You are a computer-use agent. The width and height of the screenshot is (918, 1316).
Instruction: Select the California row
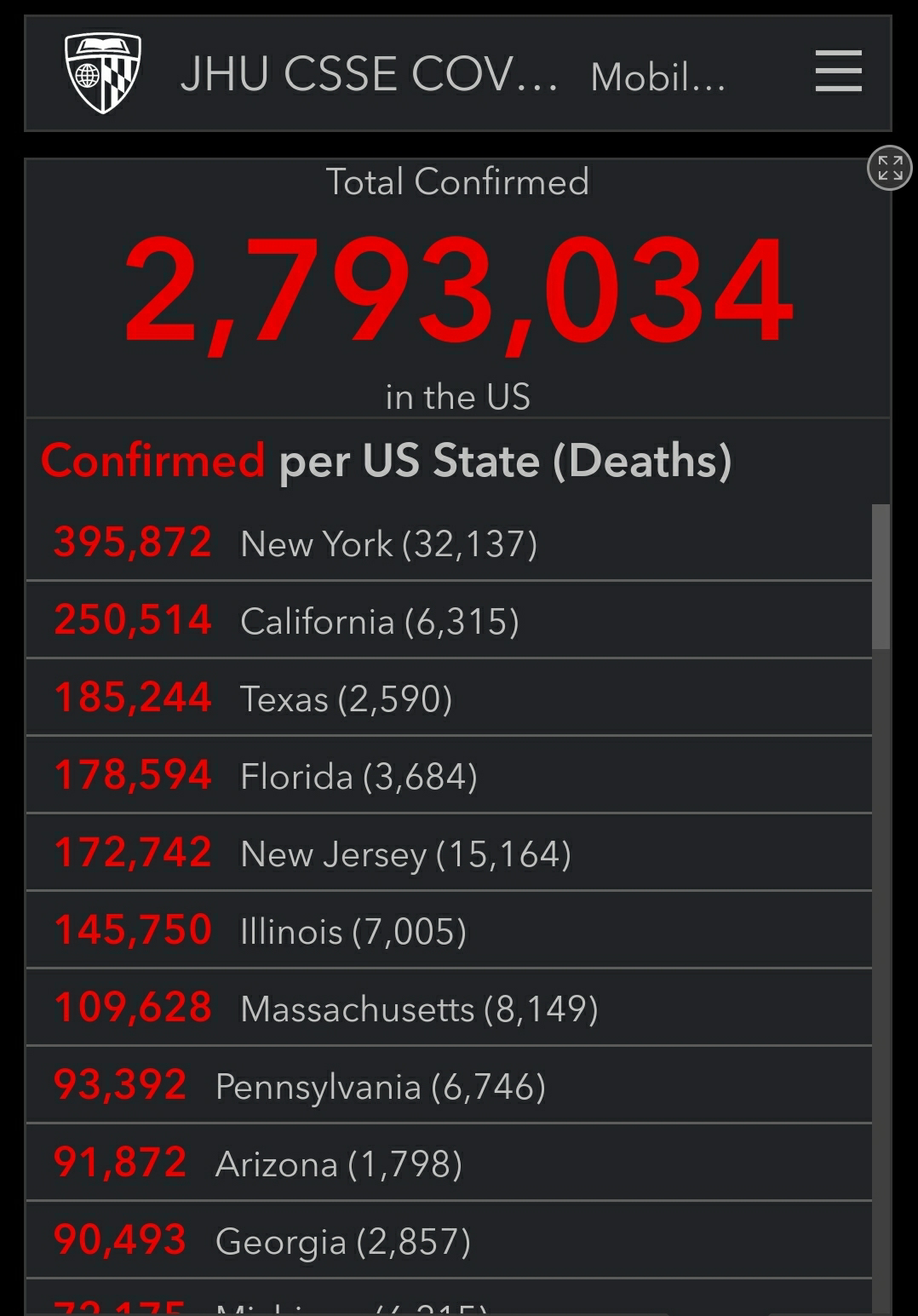click(449, 620)
